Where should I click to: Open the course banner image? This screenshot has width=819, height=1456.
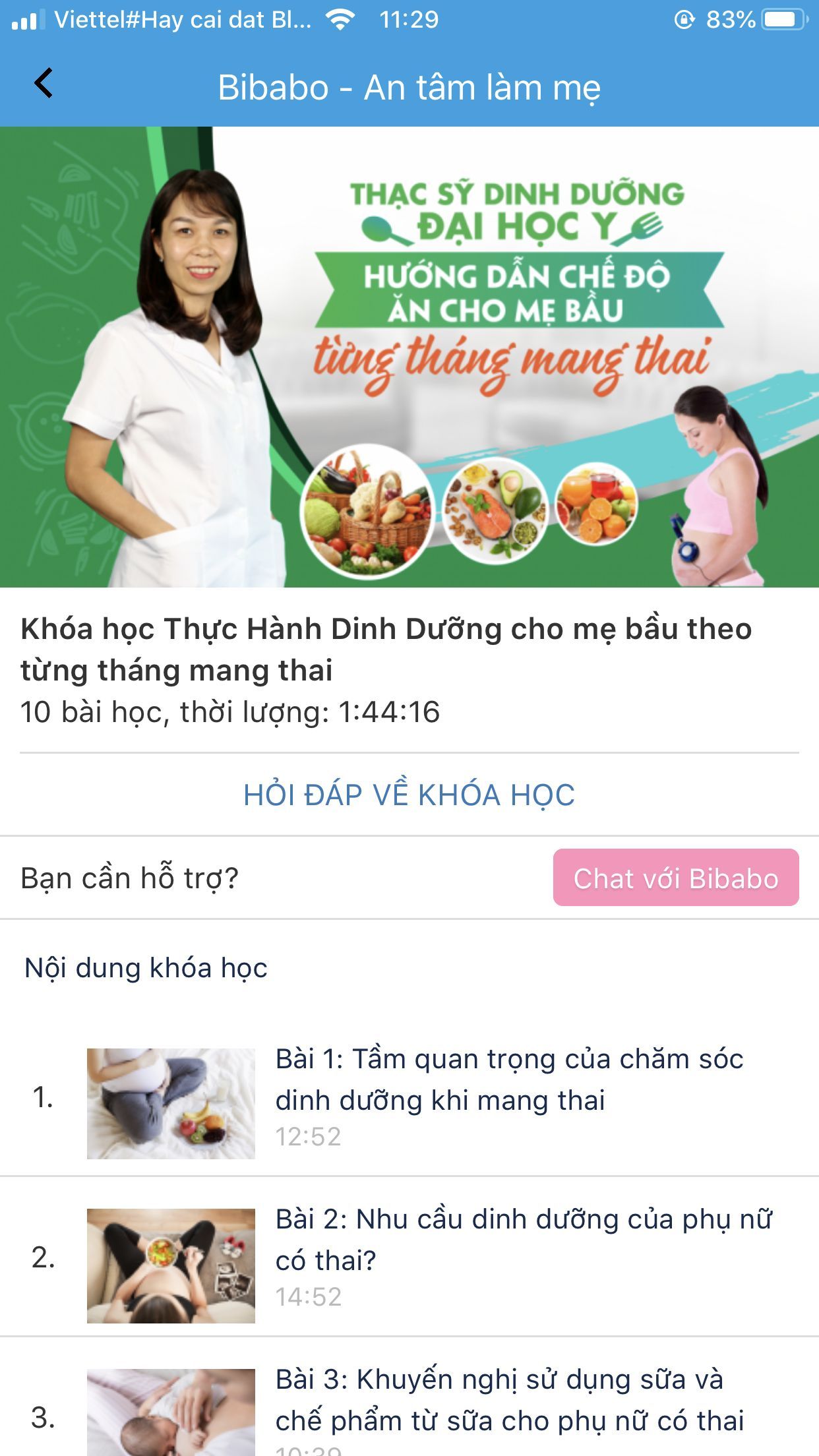(x=409, y=357)
